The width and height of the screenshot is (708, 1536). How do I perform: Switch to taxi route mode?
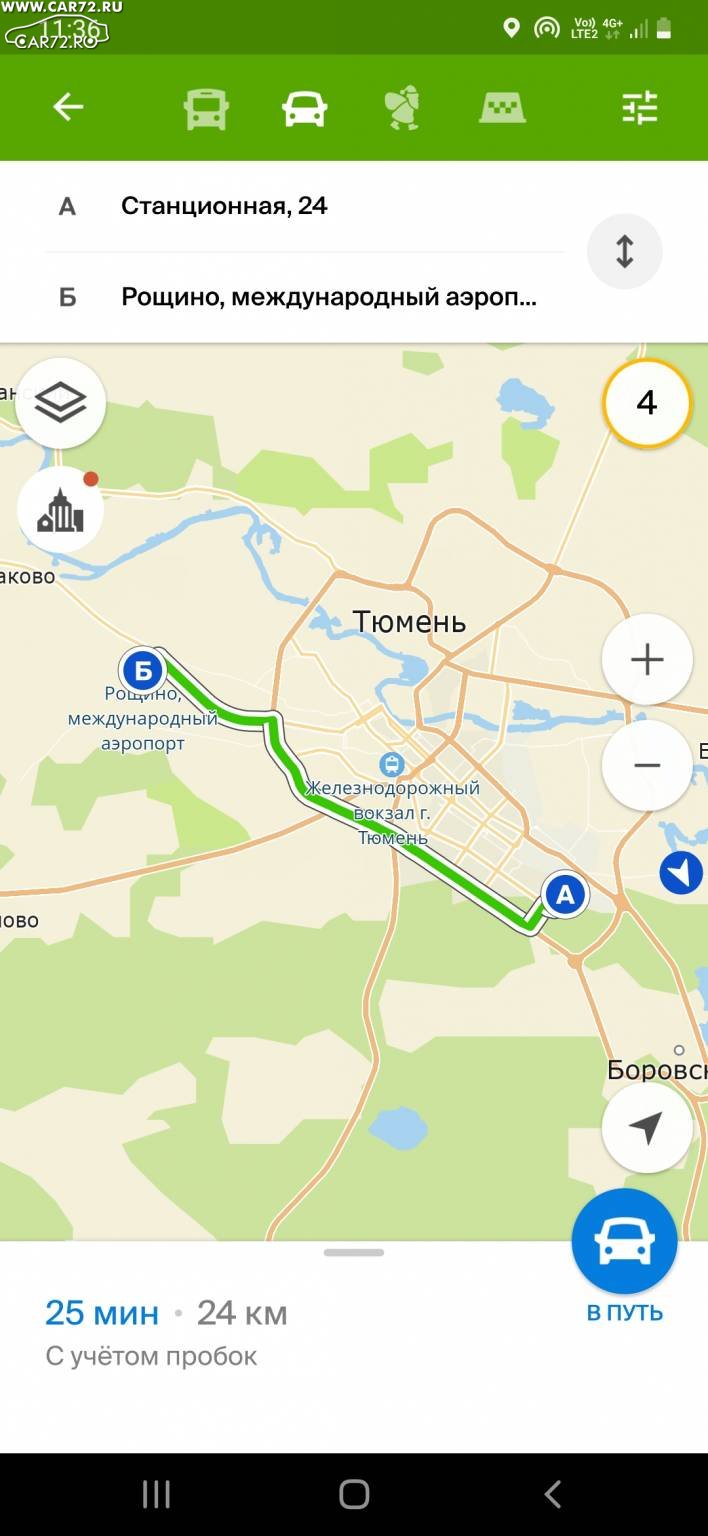[502, 108]
